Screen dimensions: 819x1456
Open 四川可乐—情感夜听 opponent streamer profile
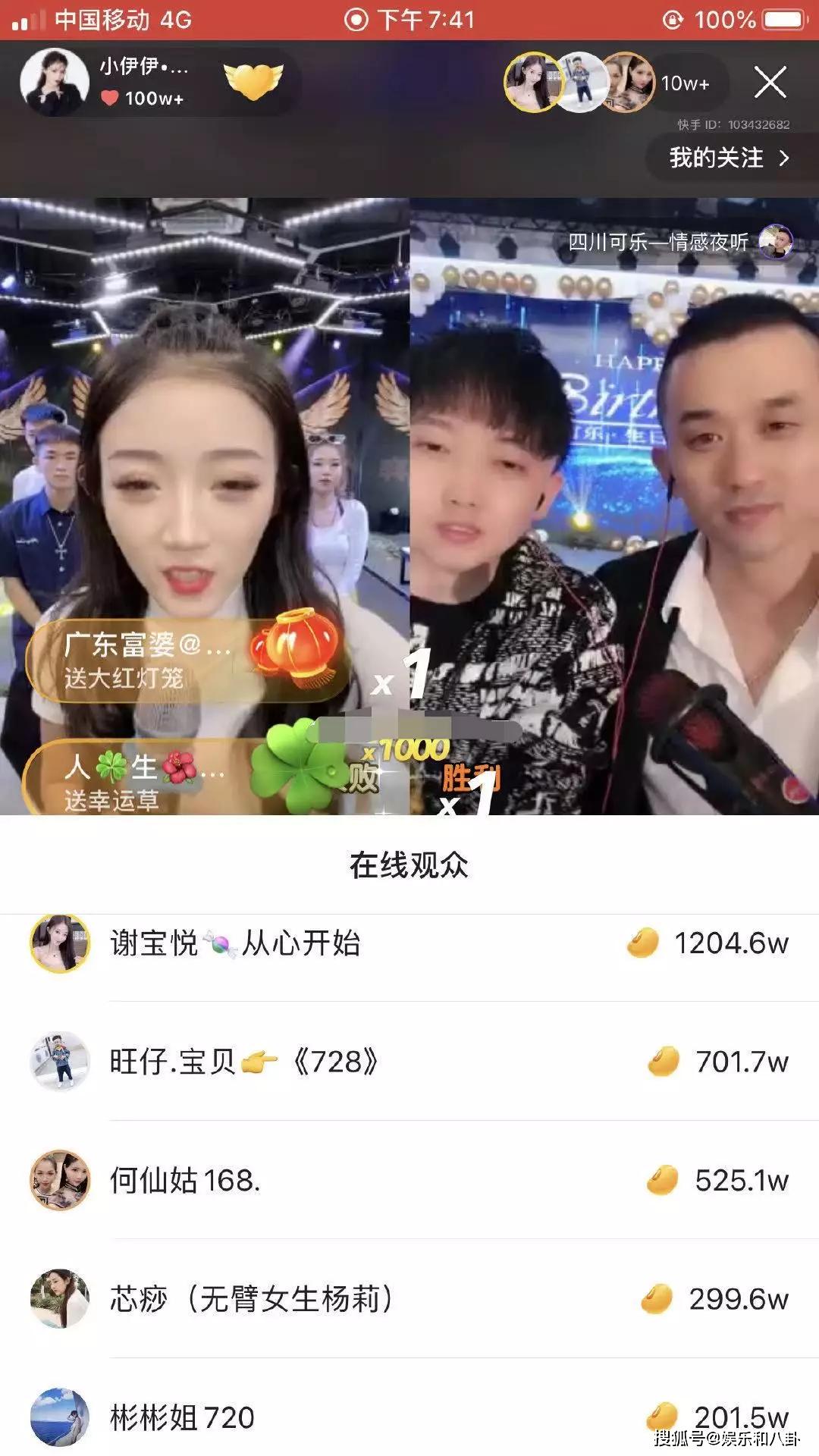679,242
